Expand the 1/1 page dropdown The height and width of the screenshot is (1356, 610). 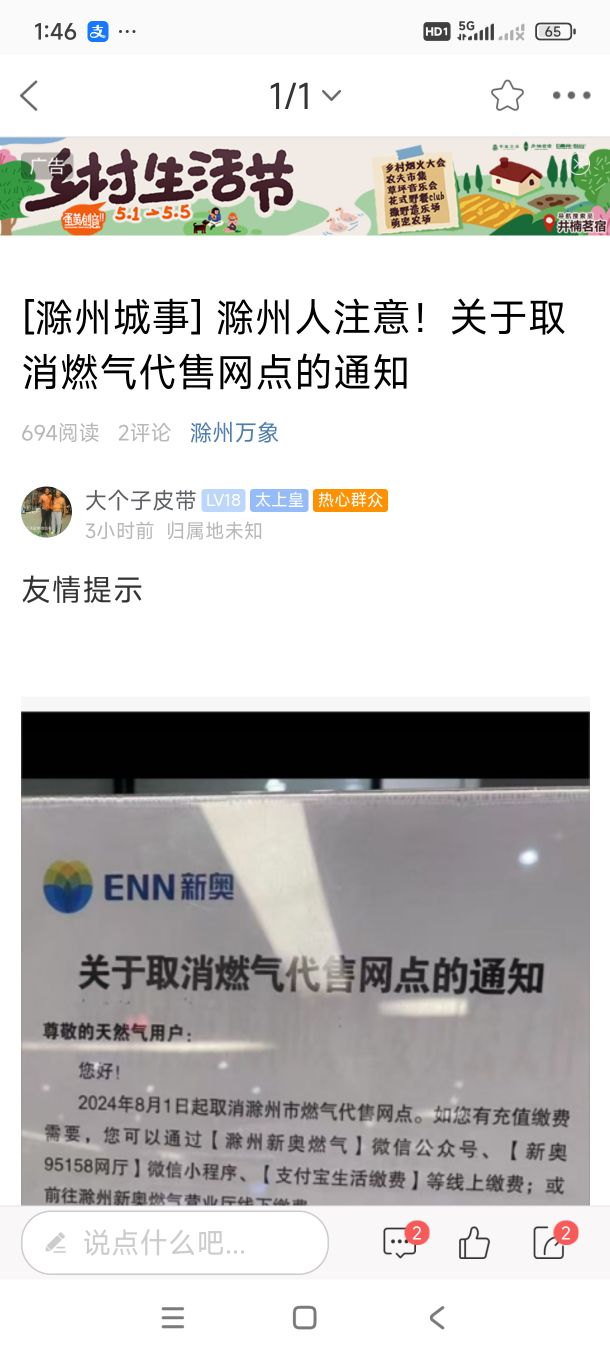pyautogui.click(x=305, y=96)
